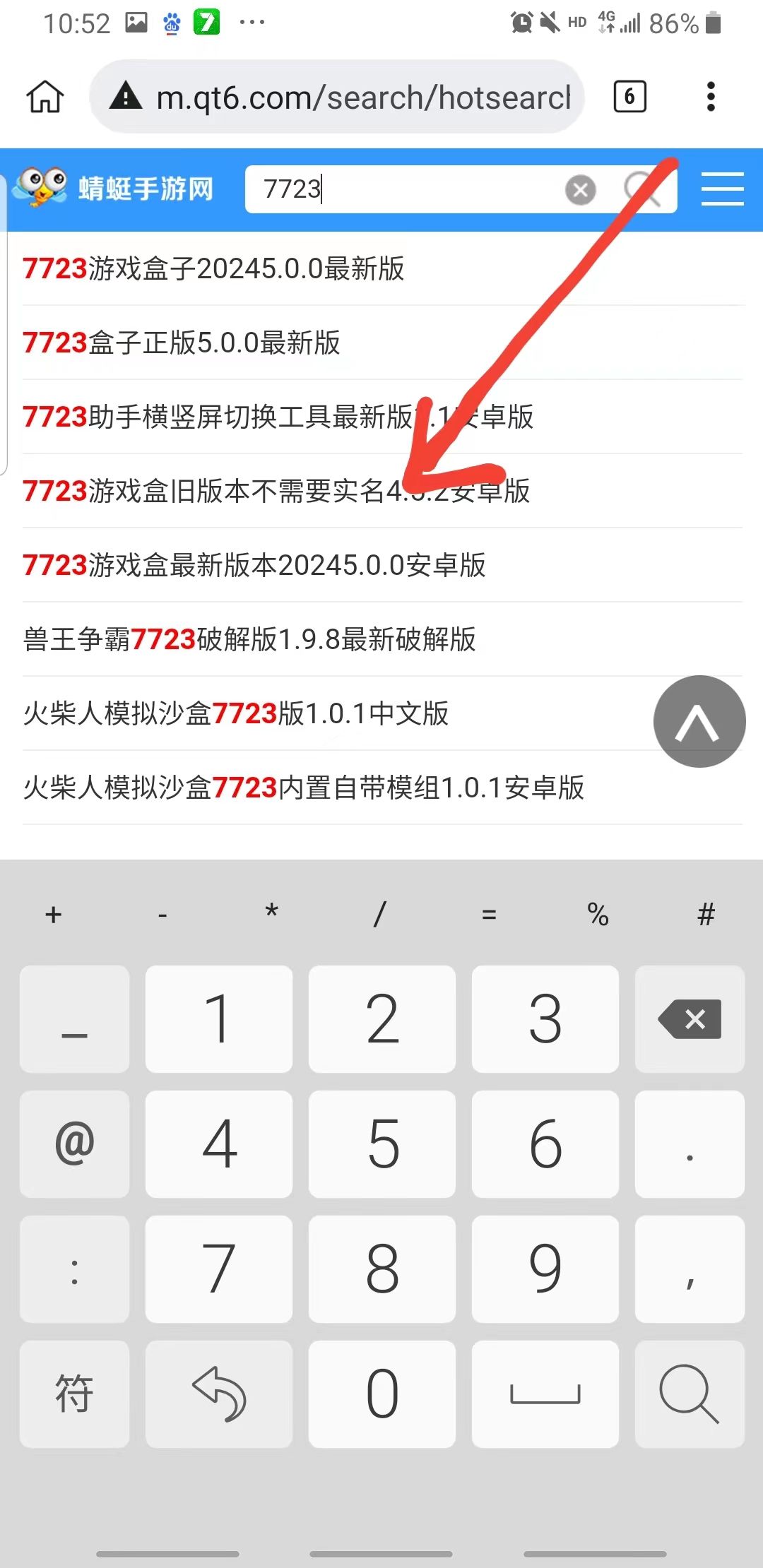Open the 7 app icon in the status bar

click(x=208, y=22)
